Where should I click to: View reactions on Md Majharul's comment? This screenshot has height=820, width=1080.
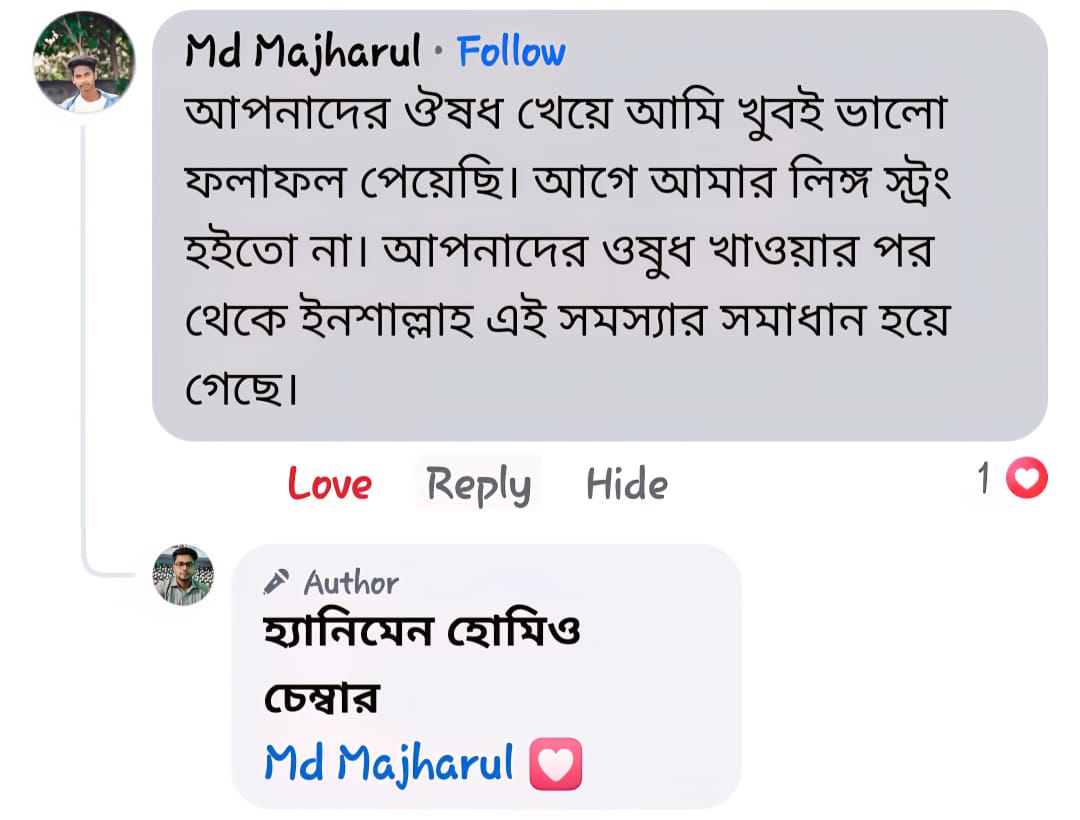(x=1012, y=481)
